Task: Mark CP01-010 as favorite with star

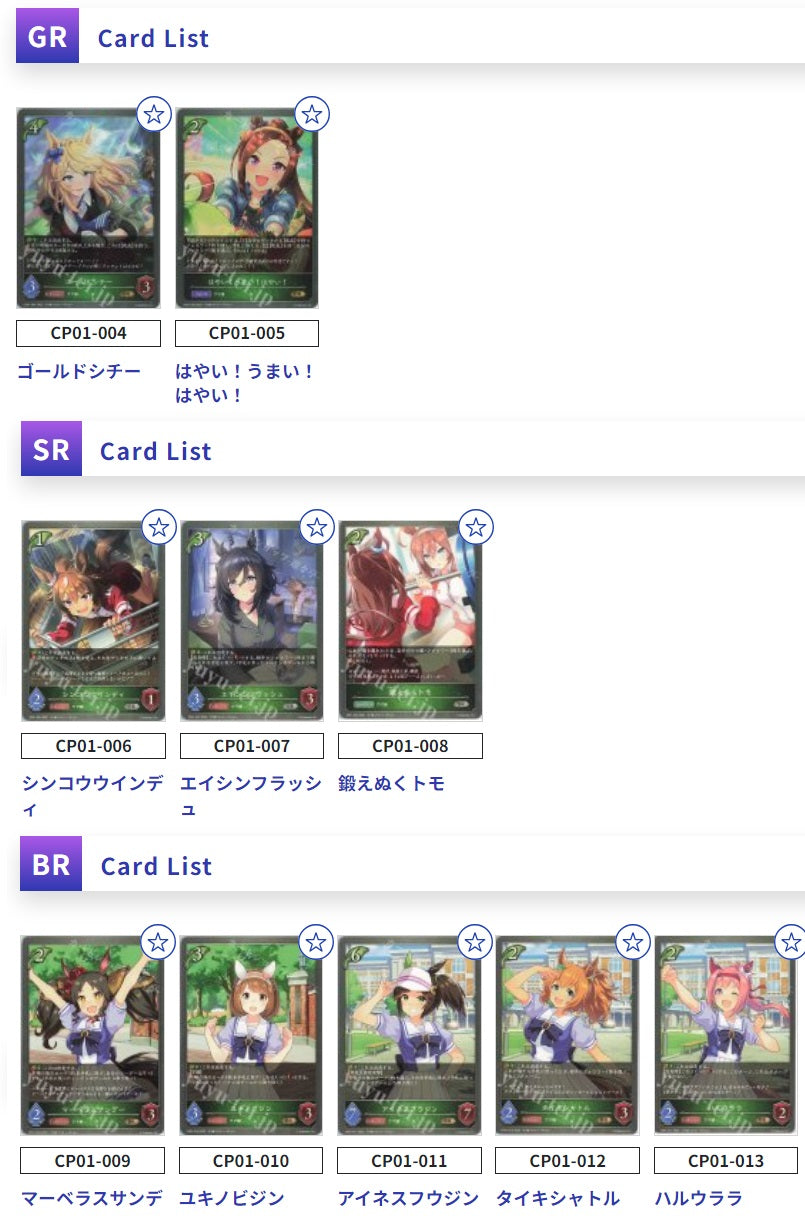Action: pyautogui.click(x=316, y=941)
